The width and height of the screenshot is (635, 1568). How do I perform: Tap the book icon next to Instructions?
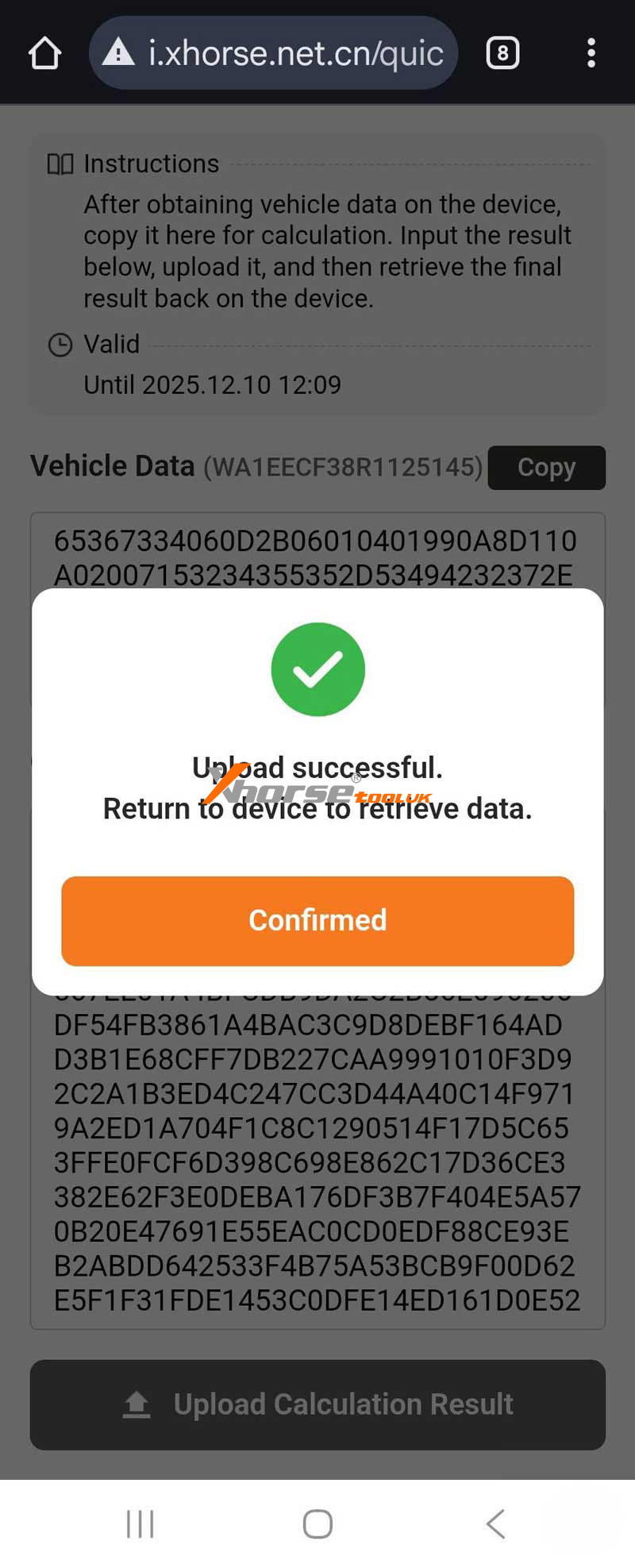pos(59,164)
